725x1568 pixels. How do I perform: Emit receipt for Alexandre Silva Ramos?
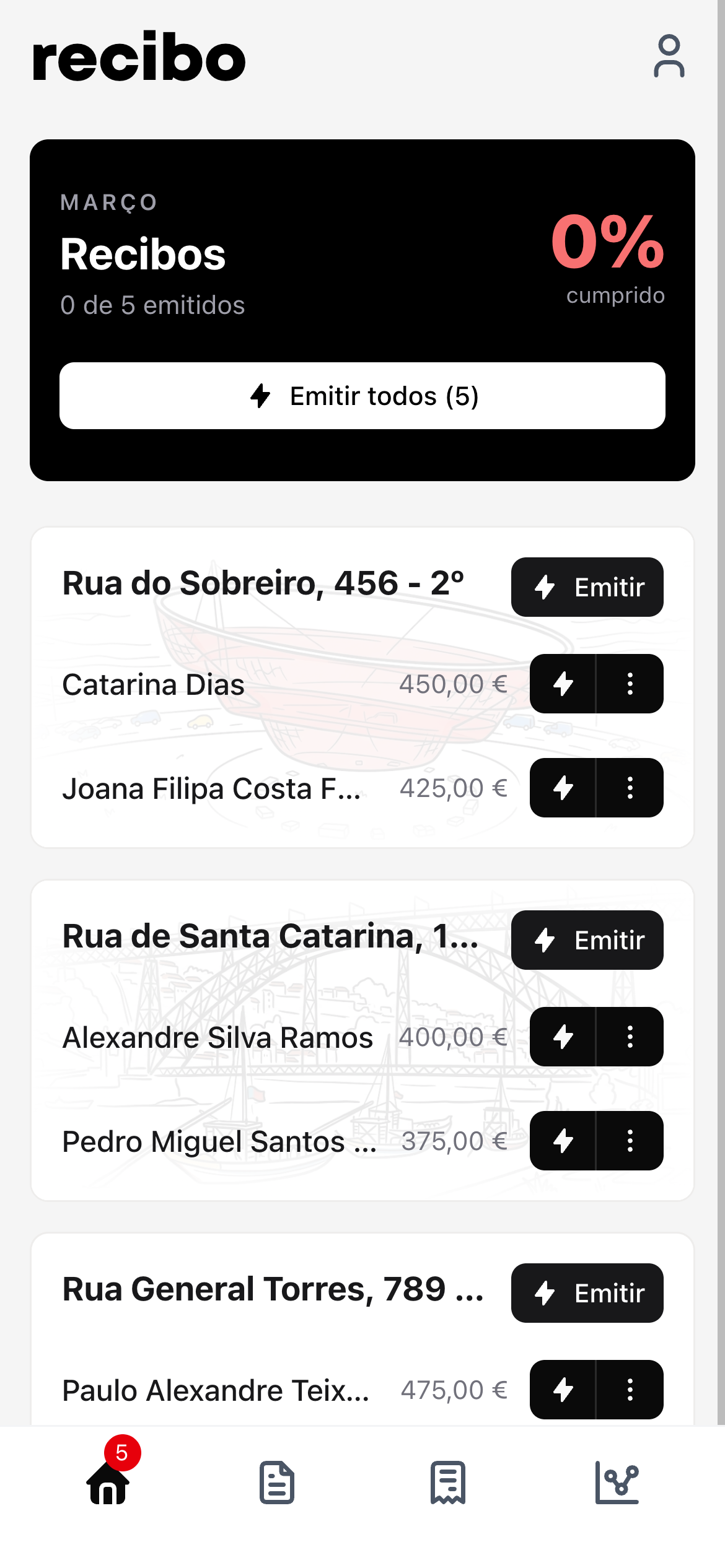[563, 1037]
